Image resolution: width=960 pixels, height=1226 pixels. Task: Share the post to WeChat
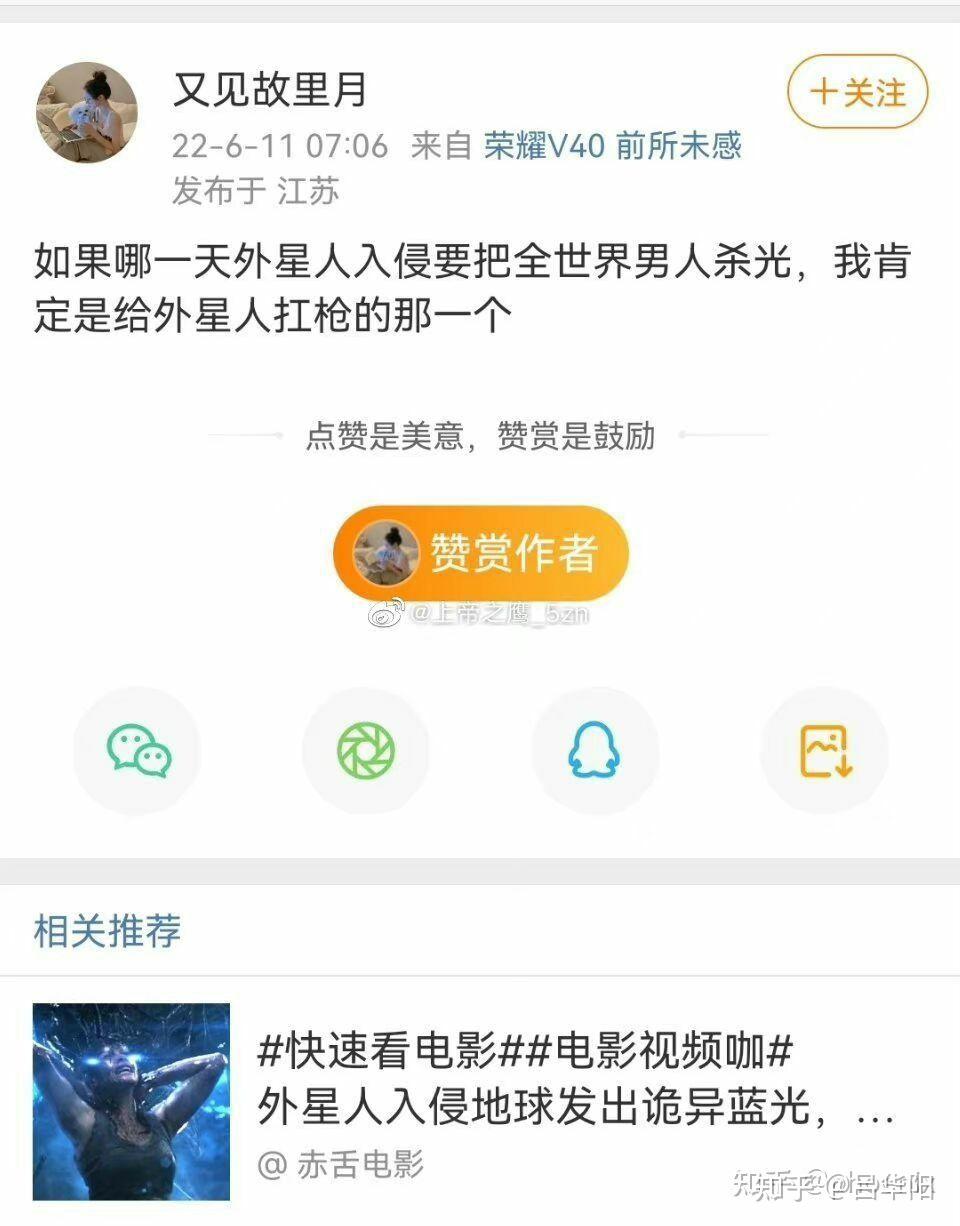pos(138,751)
